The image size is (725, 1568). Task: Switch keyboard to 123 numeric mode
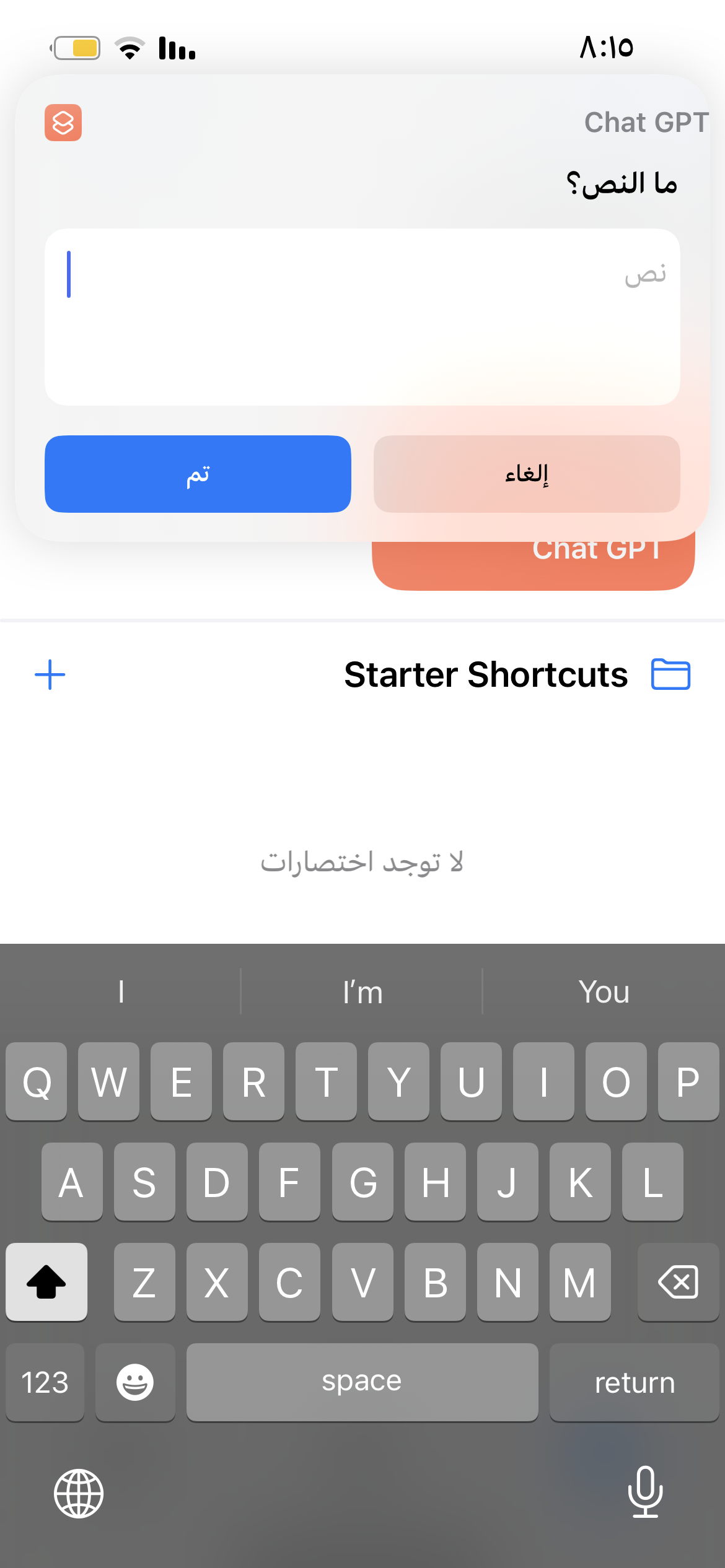(44, 1382)
